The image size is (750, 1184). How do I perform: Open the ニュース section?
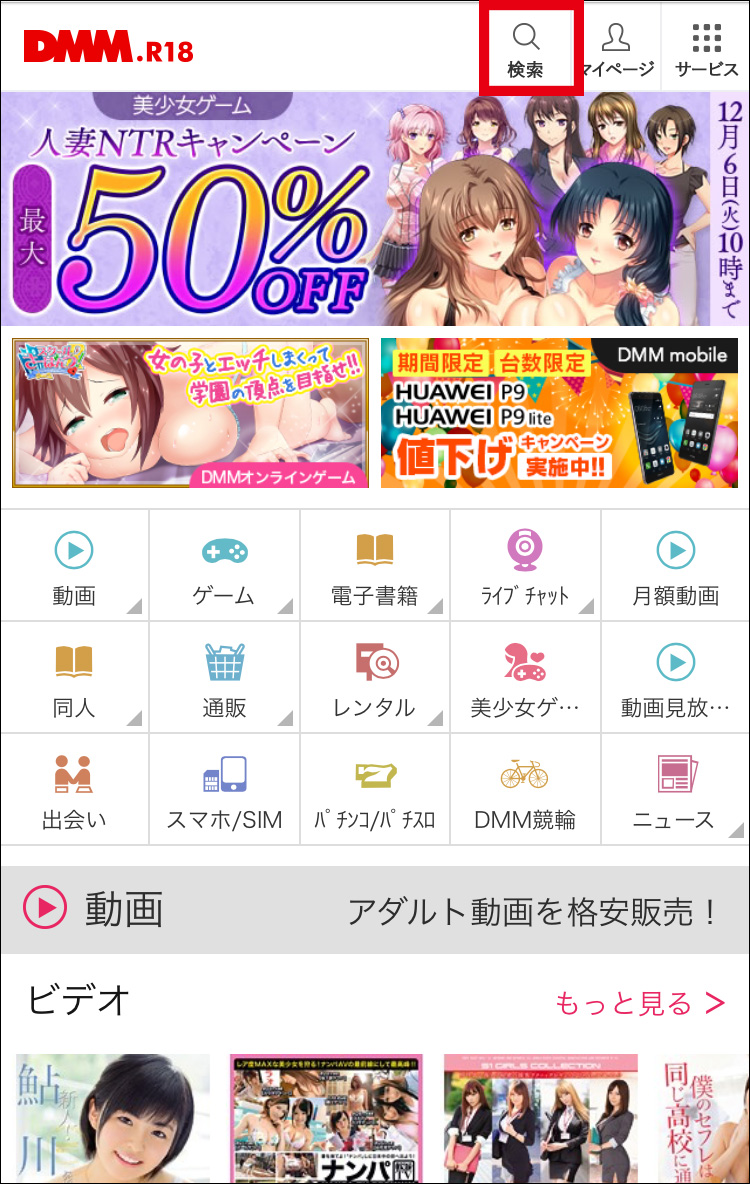coord(676,791)
